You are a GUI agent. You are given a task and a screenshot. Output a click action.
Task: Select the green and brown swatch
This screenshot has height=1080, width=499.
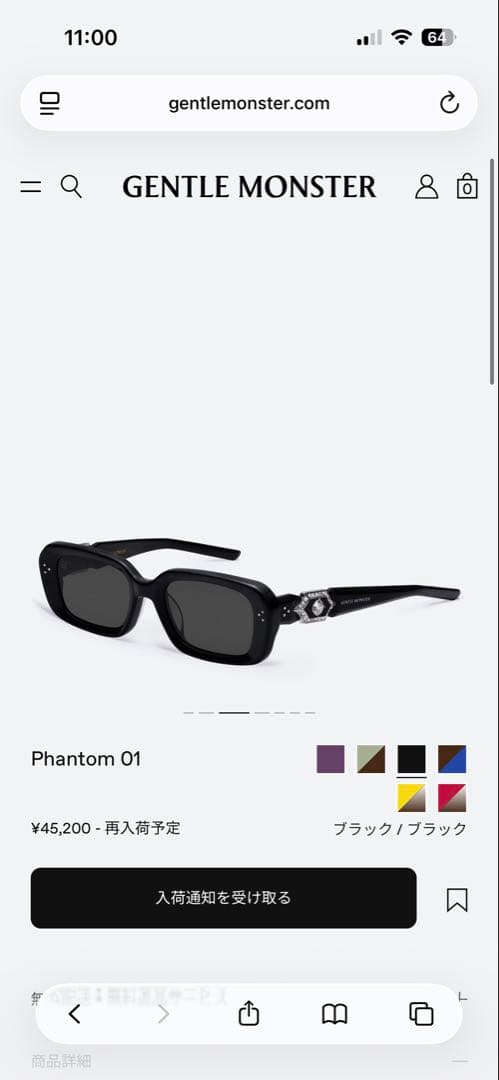point(371,759)
